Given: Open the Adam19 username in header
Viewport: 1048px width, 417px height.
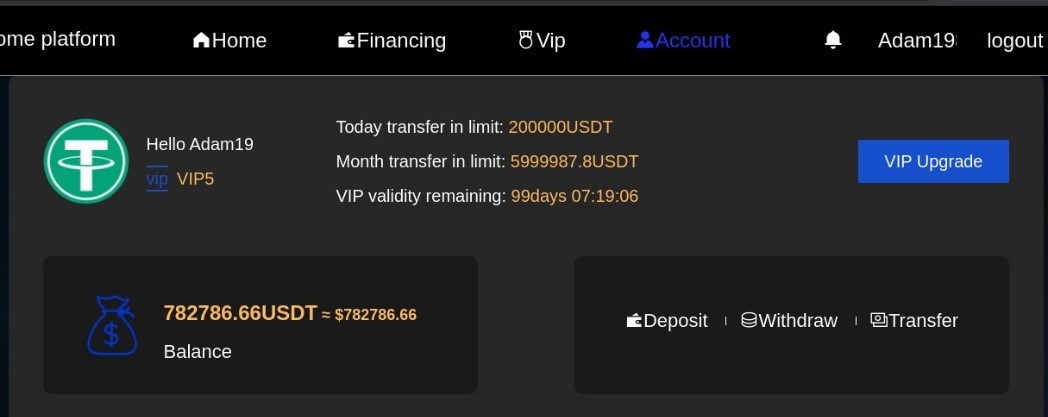Looking at the screenshot, I should click(916, 40).
